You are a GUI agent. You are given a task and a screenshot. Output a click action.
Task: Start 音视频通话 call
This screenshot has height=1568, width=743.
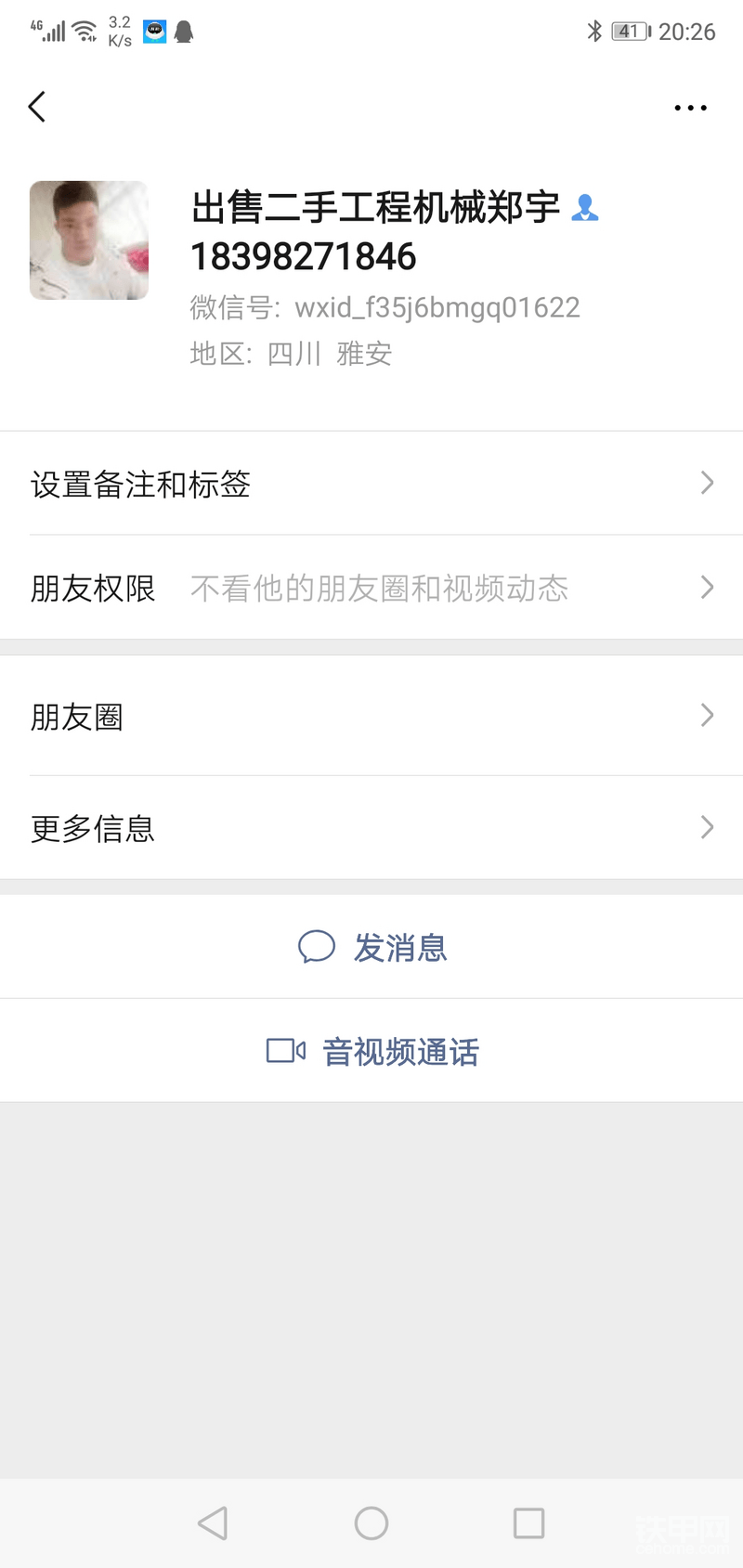371,1051
